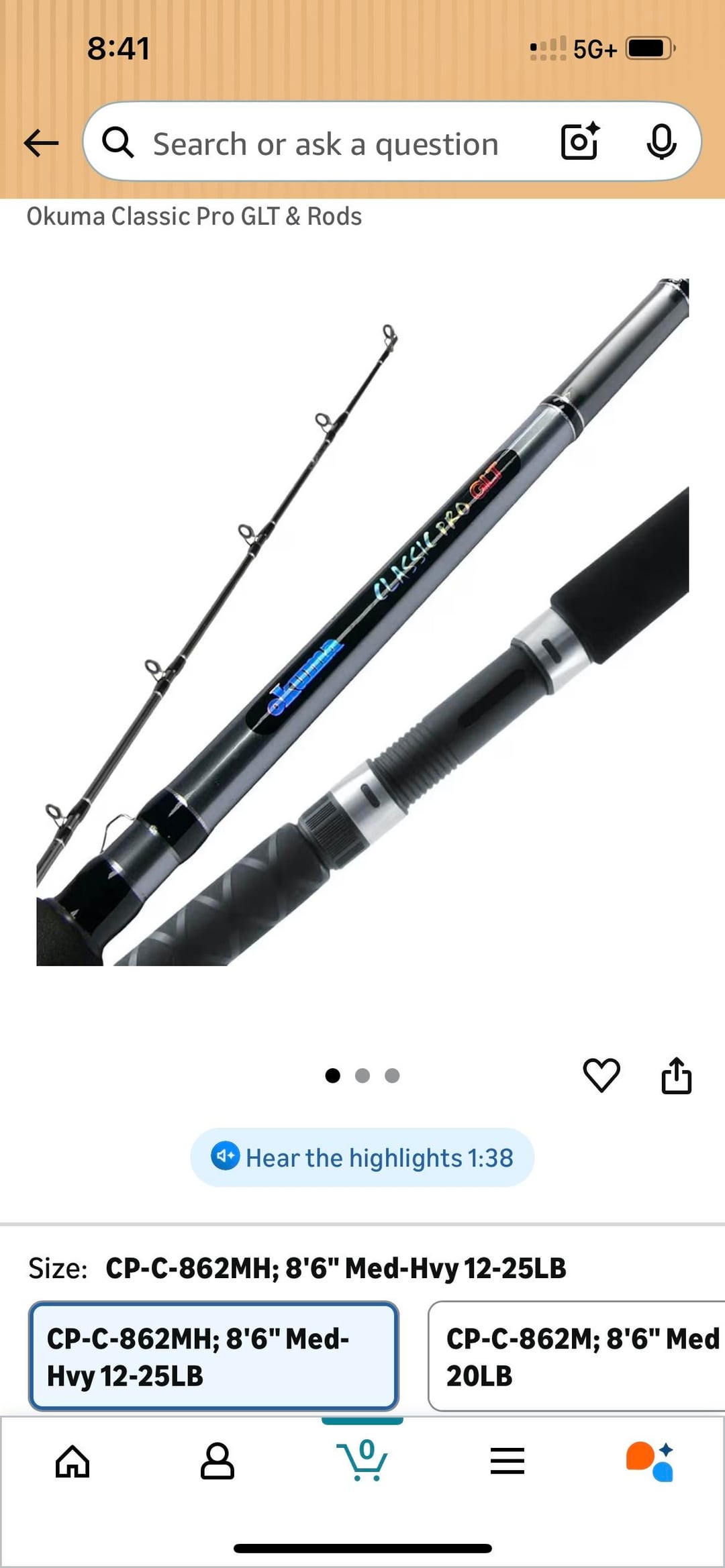
Task: Choose size CP-C-862M 8'6" Med
Action: tap(577, 1356)
